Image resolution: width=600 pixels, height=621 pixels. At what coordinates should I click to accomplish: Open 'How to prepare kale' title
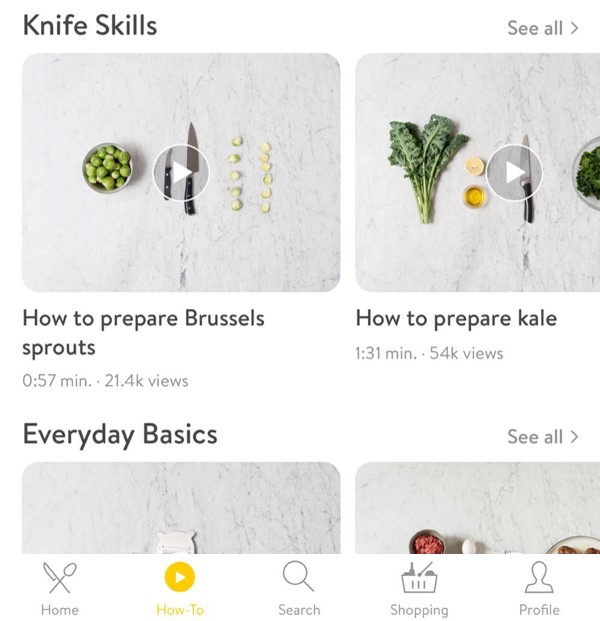(456, 319)
